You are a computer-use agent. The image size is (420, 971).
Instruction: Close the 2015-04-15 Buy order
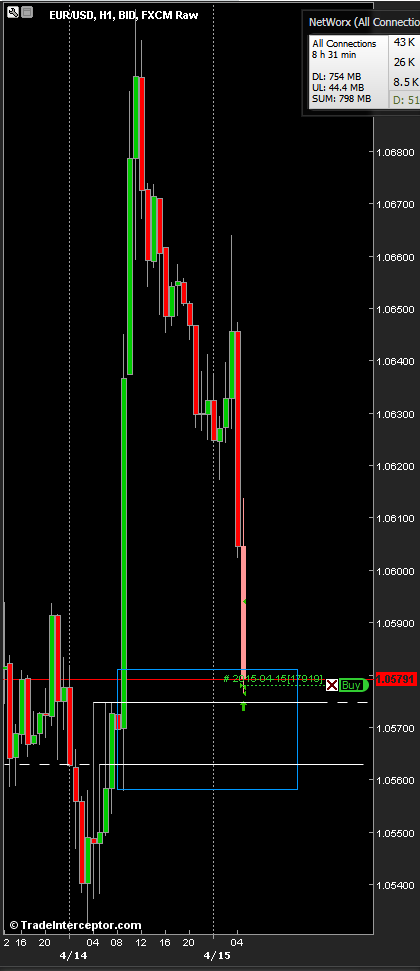(x=332, y=685)
